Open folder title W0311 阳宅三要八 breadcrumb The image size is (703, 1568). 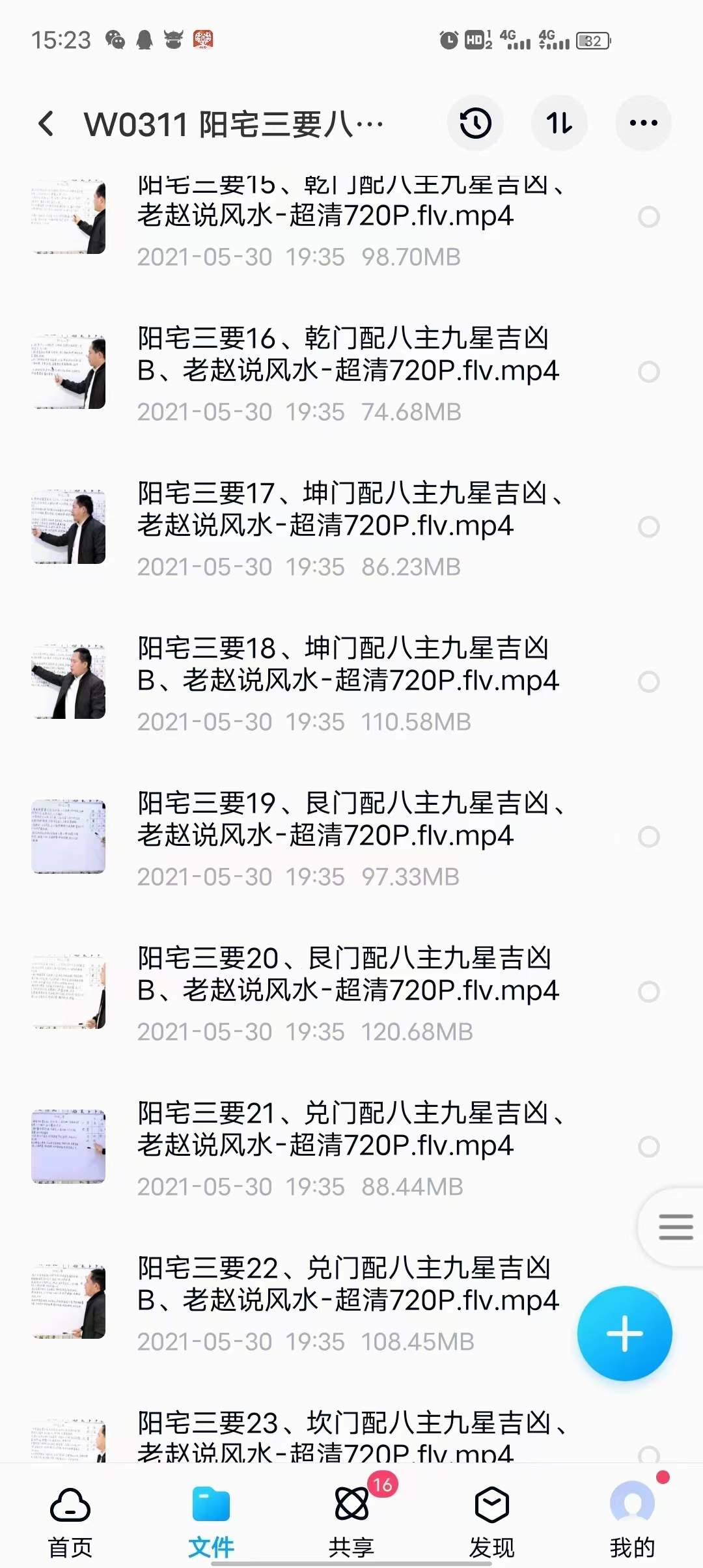pos(231,123)
